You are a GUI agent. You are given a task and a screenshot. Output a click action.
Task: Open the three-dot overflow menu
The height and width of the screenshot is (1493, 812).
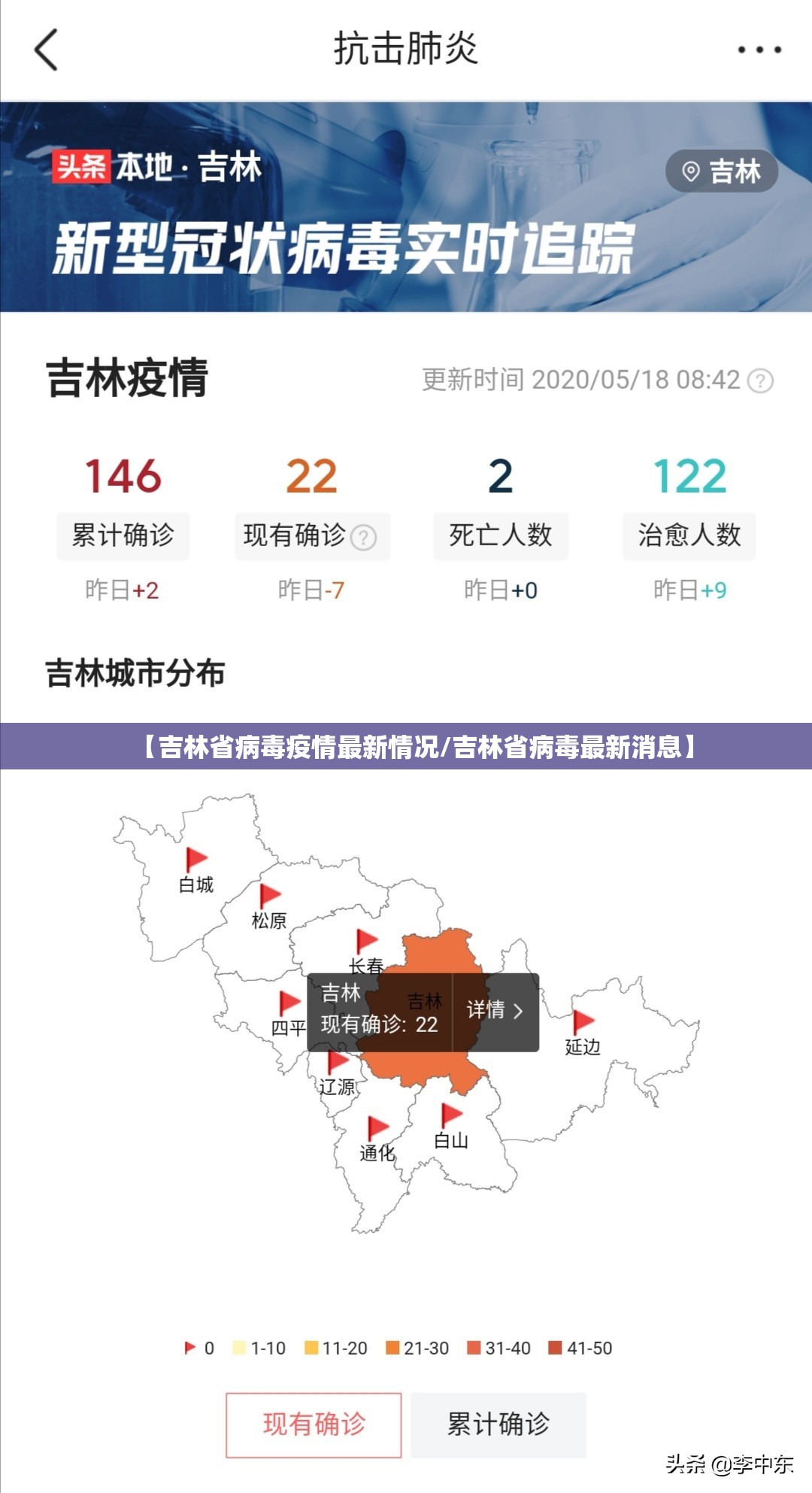click(x=759, y=50)
